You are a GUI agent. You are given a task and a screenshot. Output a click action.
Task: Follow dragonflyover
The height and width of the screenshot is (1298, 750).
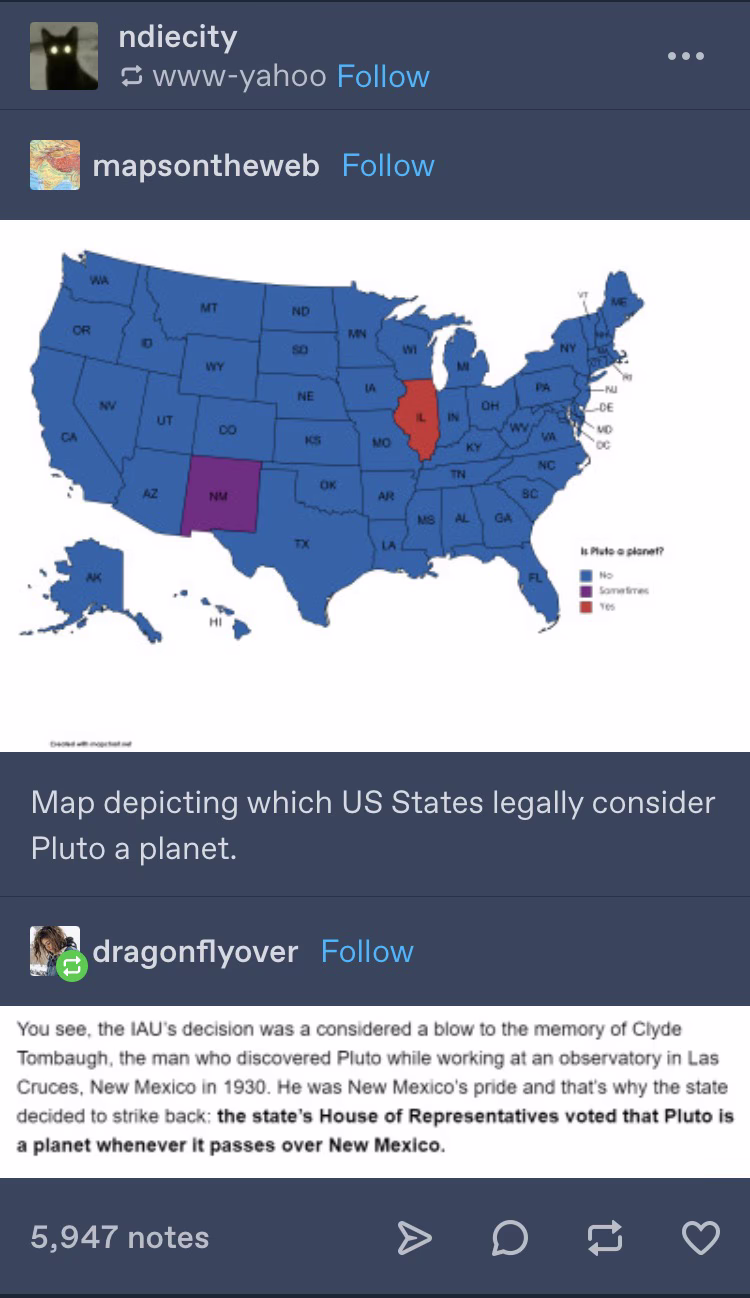coord(367,951)
